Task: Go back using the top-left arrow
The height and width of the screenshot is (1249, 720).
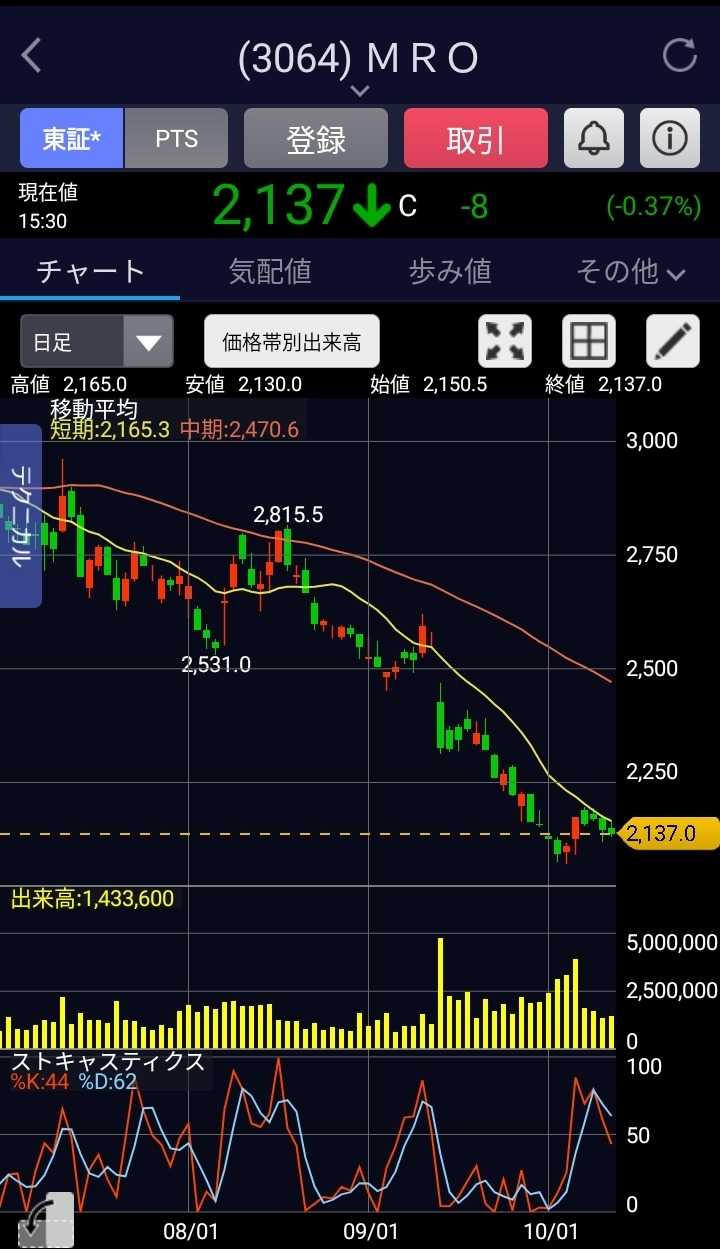Action: coord(32,56)
